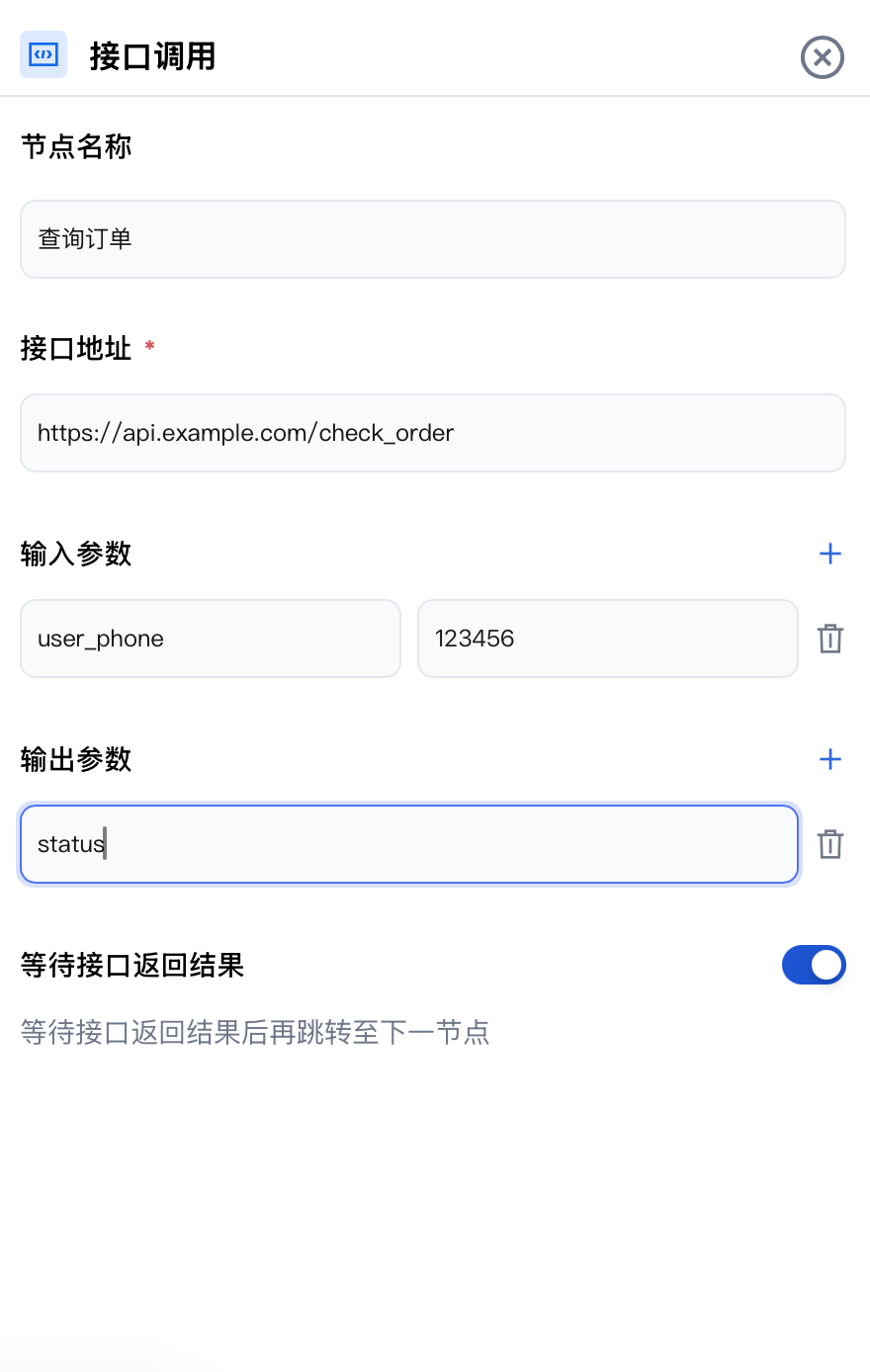Close the 接口调用 panel
The image size is (870, 1372).
tap(822, 57)
